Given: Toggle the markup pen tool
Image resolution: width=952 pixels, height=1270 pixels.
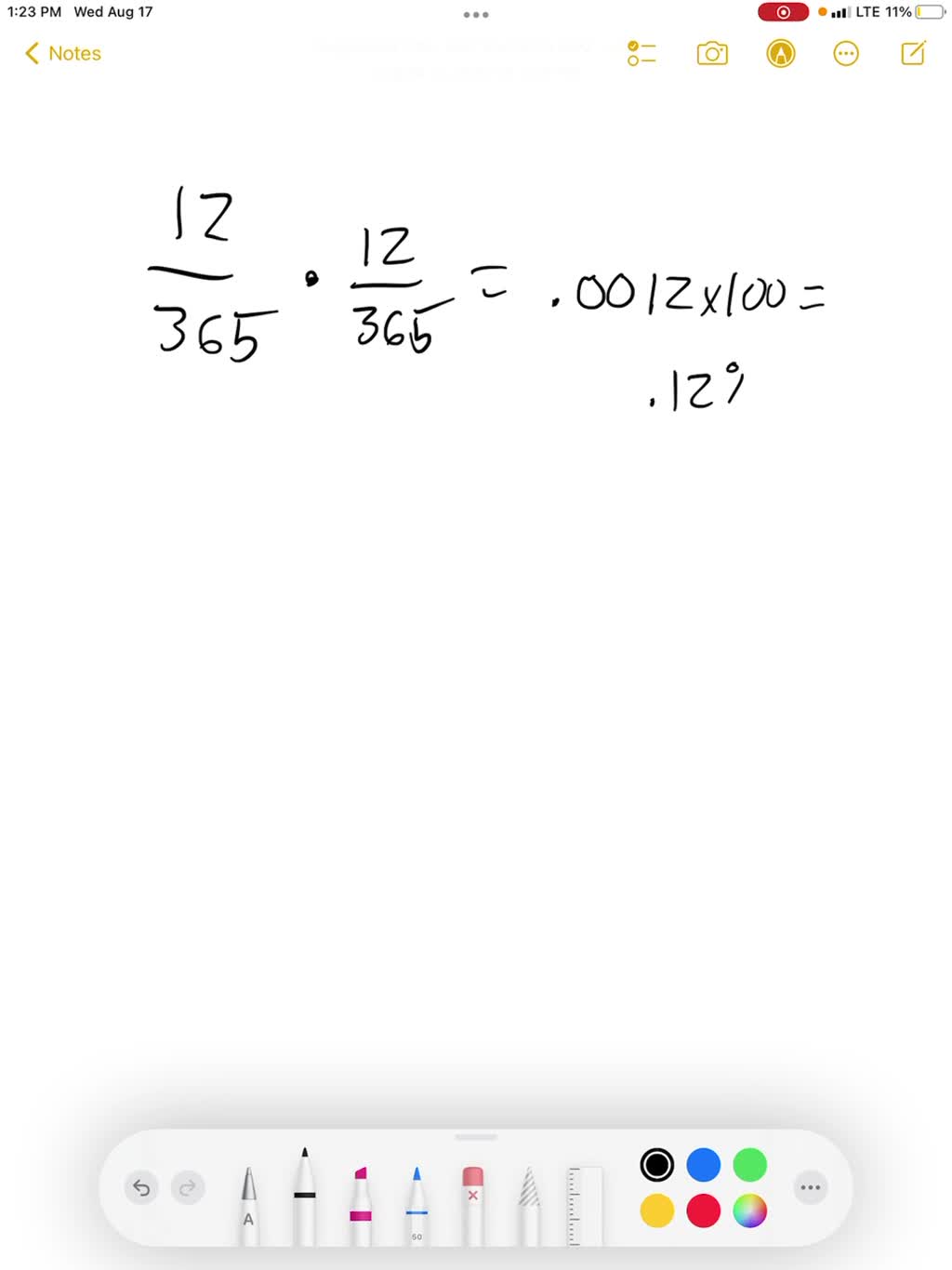Looking at the screenshot, I should click(x=781, y=54).
